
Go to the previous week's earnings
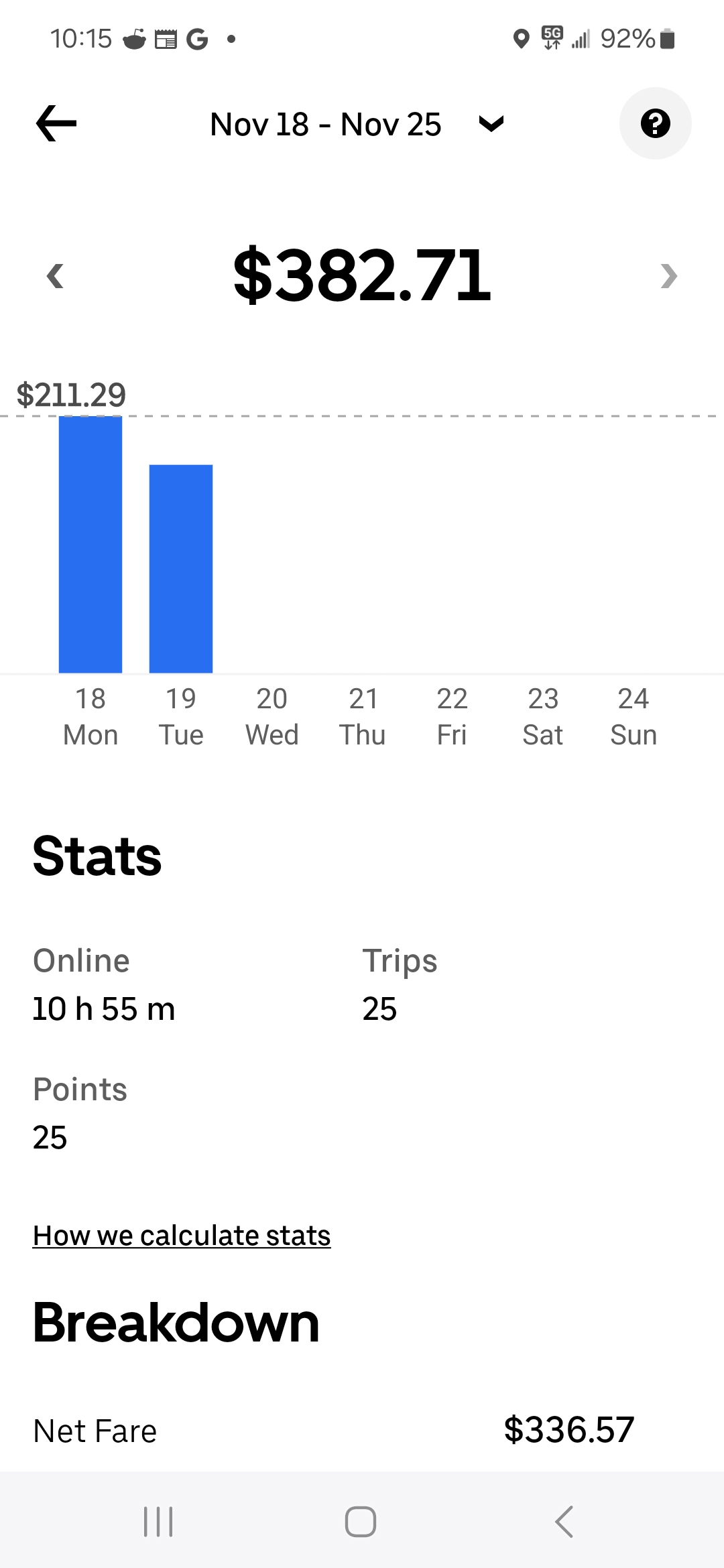click(x=55, y=275)
